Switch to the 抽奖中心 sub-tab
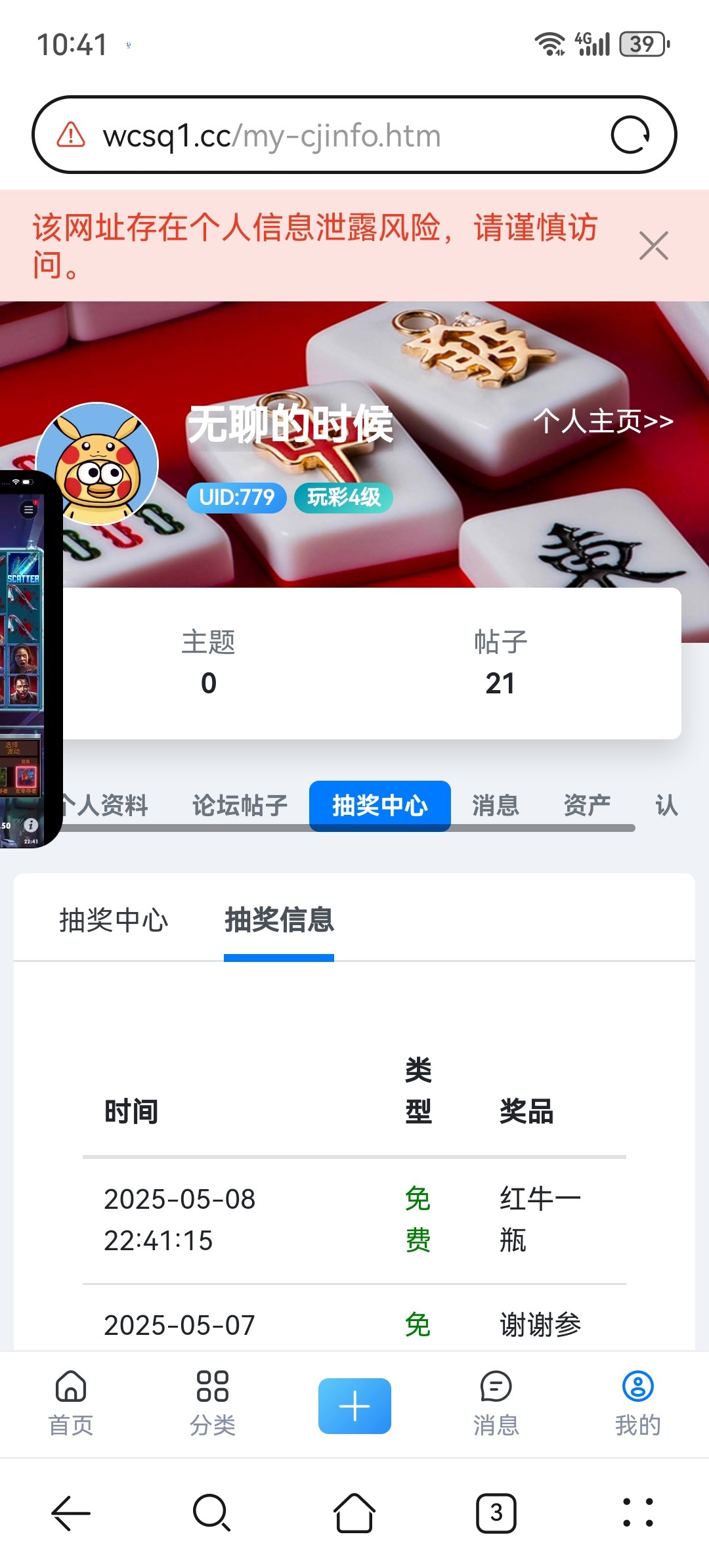This screenshot has width=709, height=1568. coord(114,920)
